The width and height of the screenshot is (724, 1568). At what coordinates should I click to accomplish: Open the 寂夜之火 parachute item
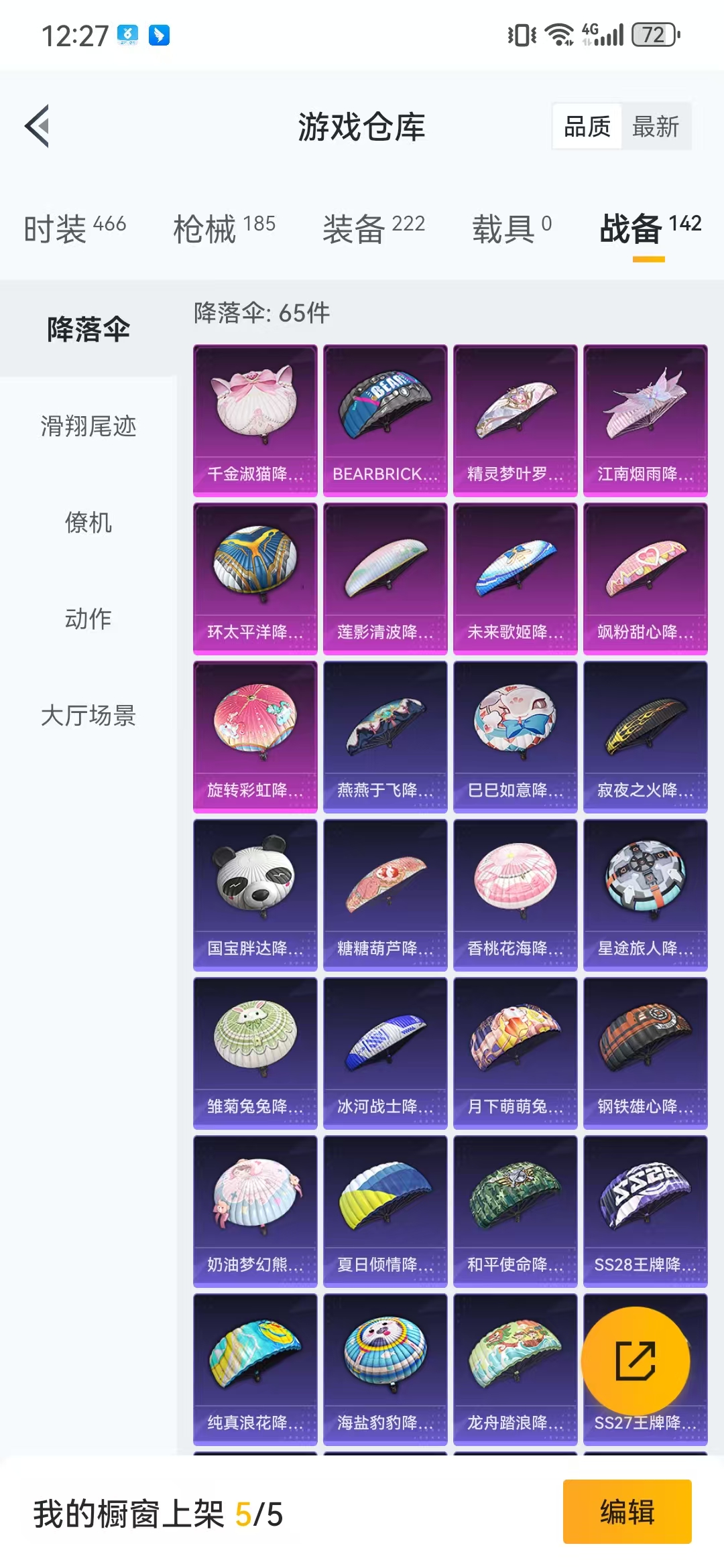(646, 737)
